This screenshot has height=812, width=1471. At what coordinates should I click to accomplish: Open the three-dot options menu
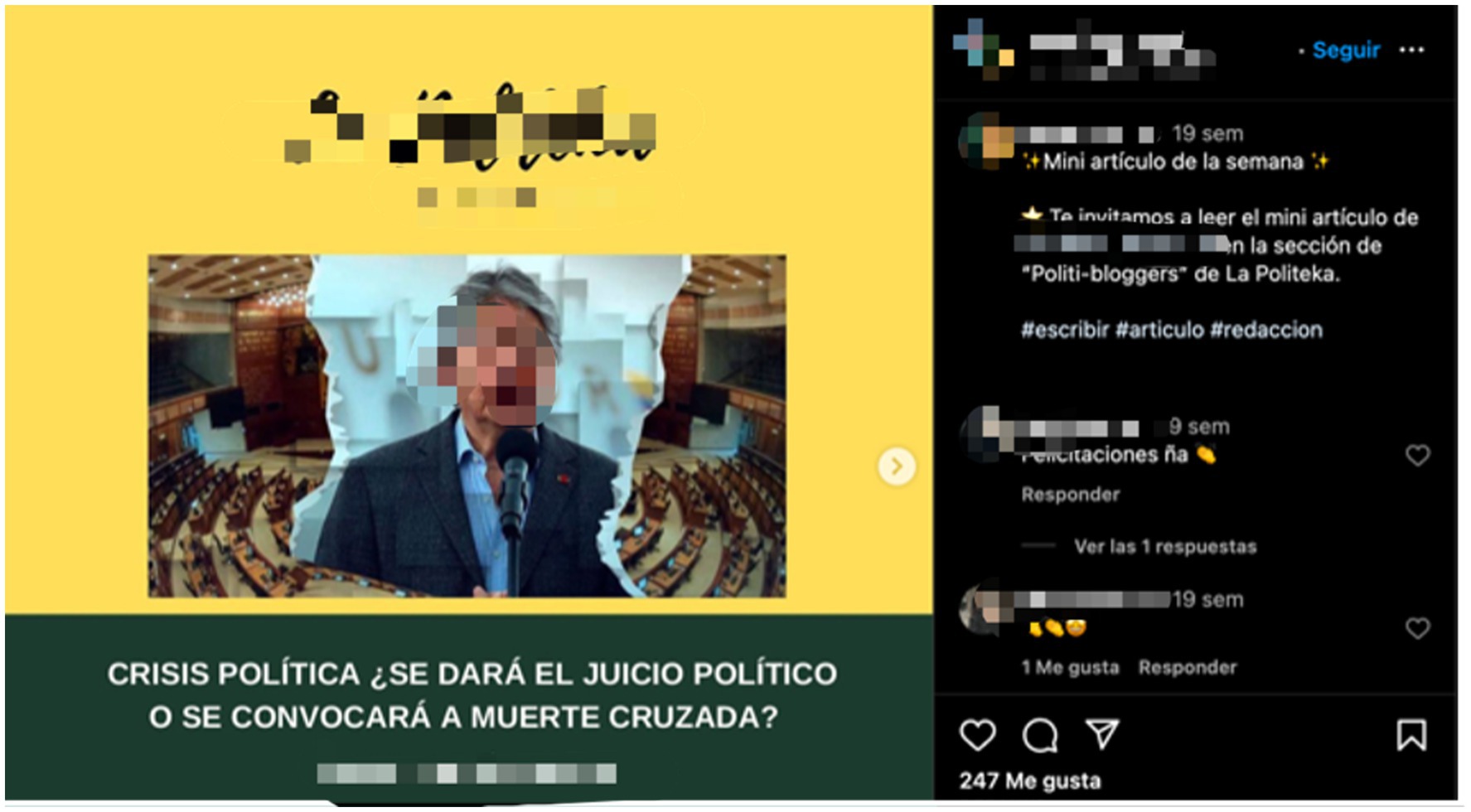pyautogui.click(x=1412, y=51)
